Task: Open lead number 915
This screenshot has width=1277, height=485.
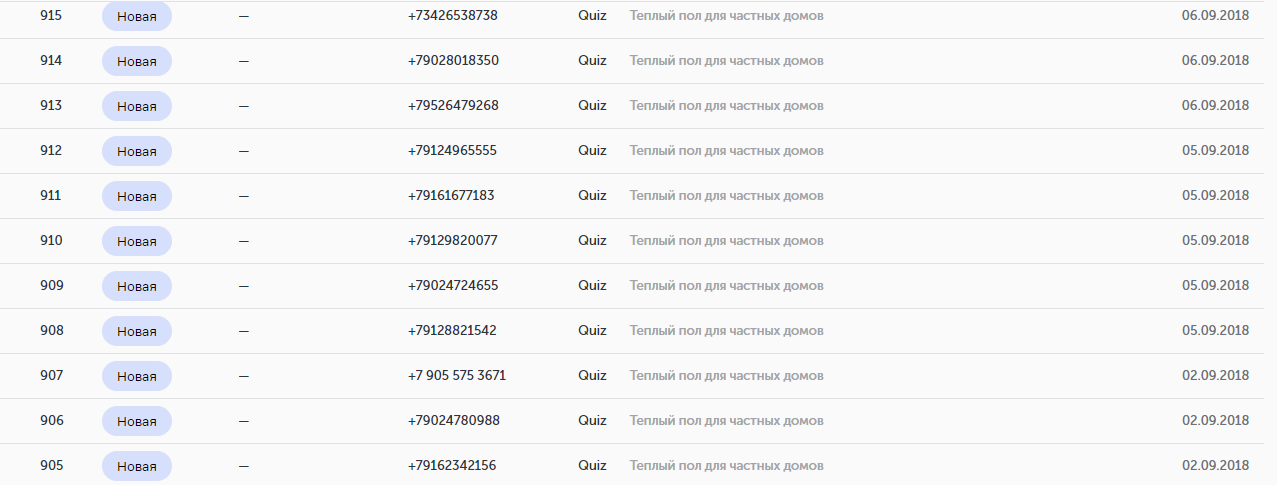Action: (51, 16)
